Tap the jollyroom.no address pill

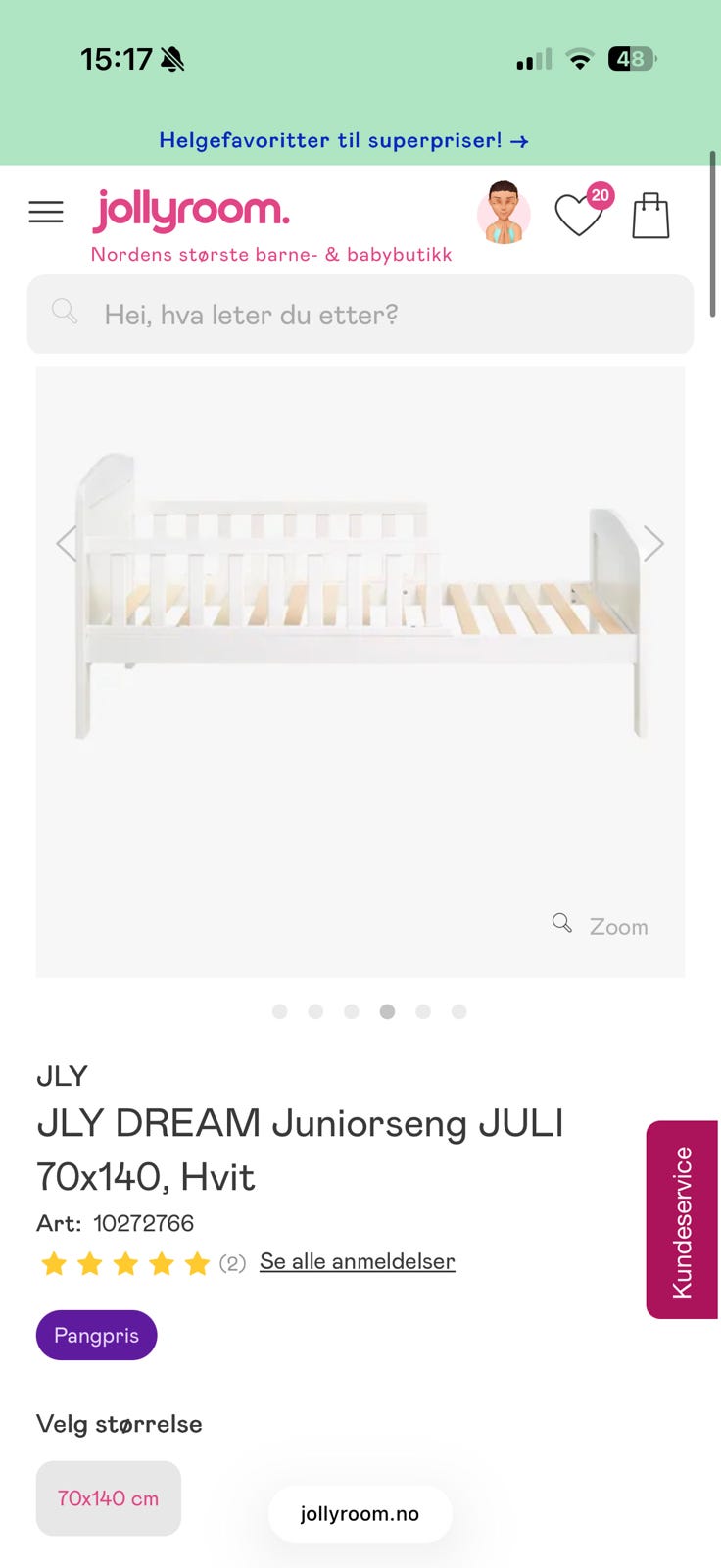pyautogui.click(x=360, y=1514)
